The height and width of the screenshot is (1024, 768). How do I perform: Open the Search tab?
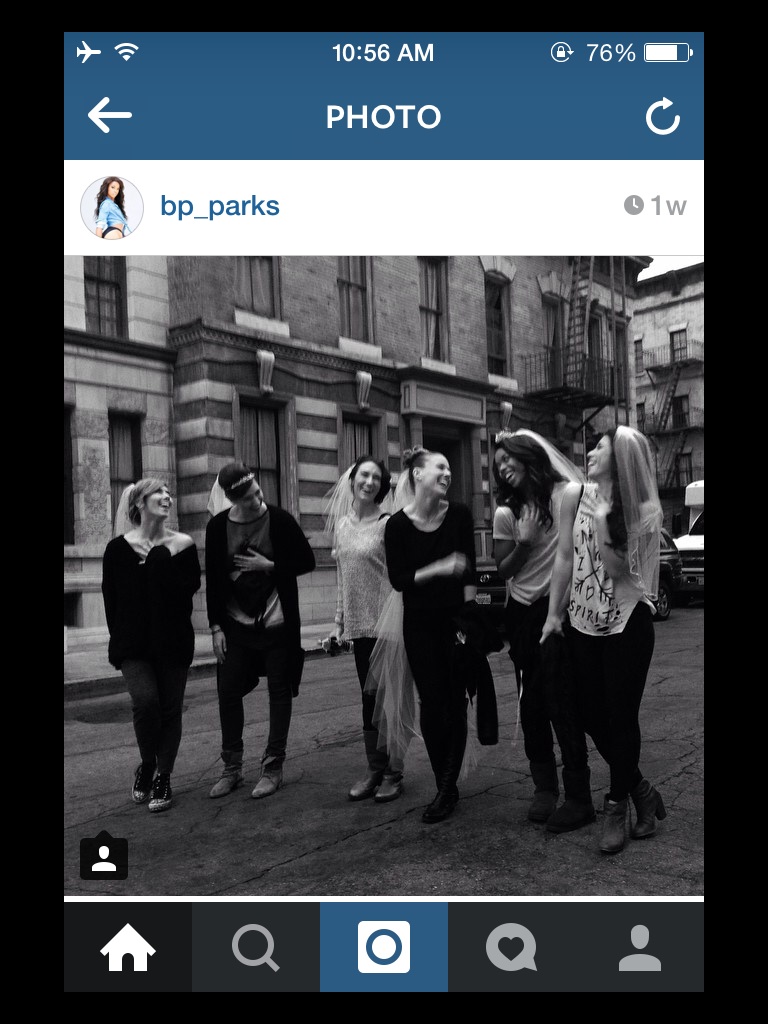coord(256,947)
